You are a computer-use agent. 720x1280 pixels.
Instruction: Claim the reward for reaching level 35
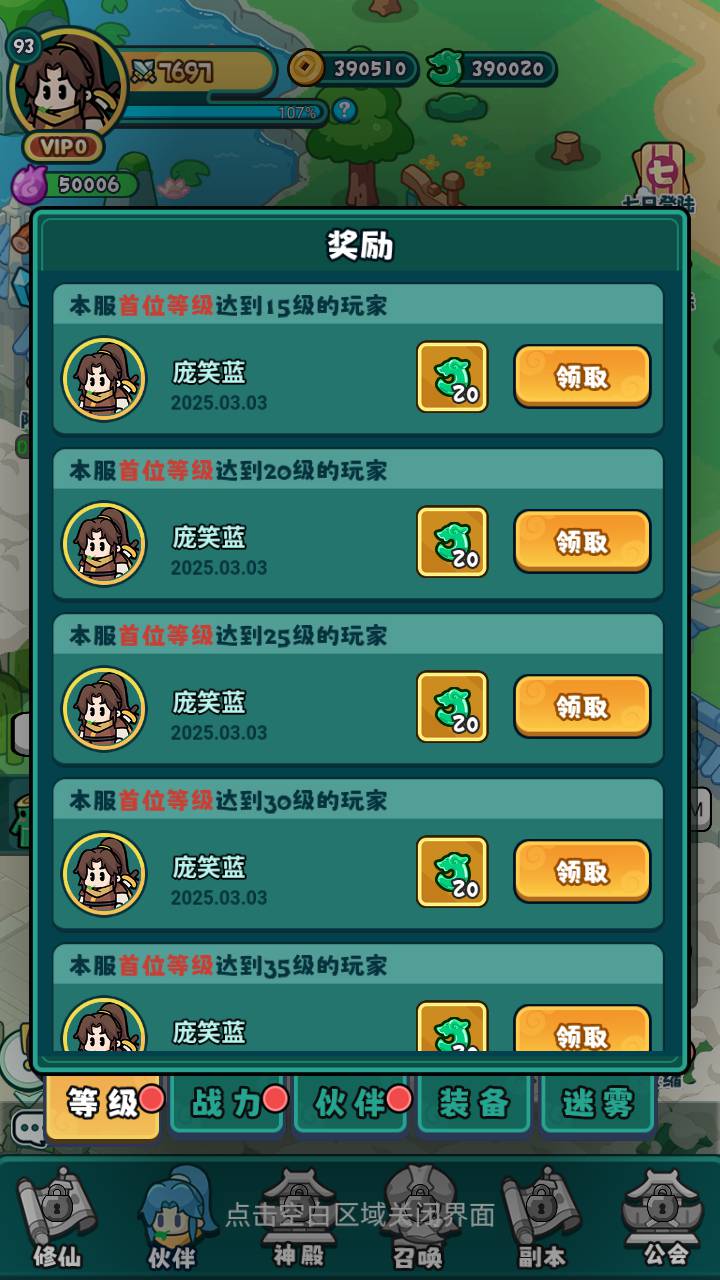tap(582, 1030)
